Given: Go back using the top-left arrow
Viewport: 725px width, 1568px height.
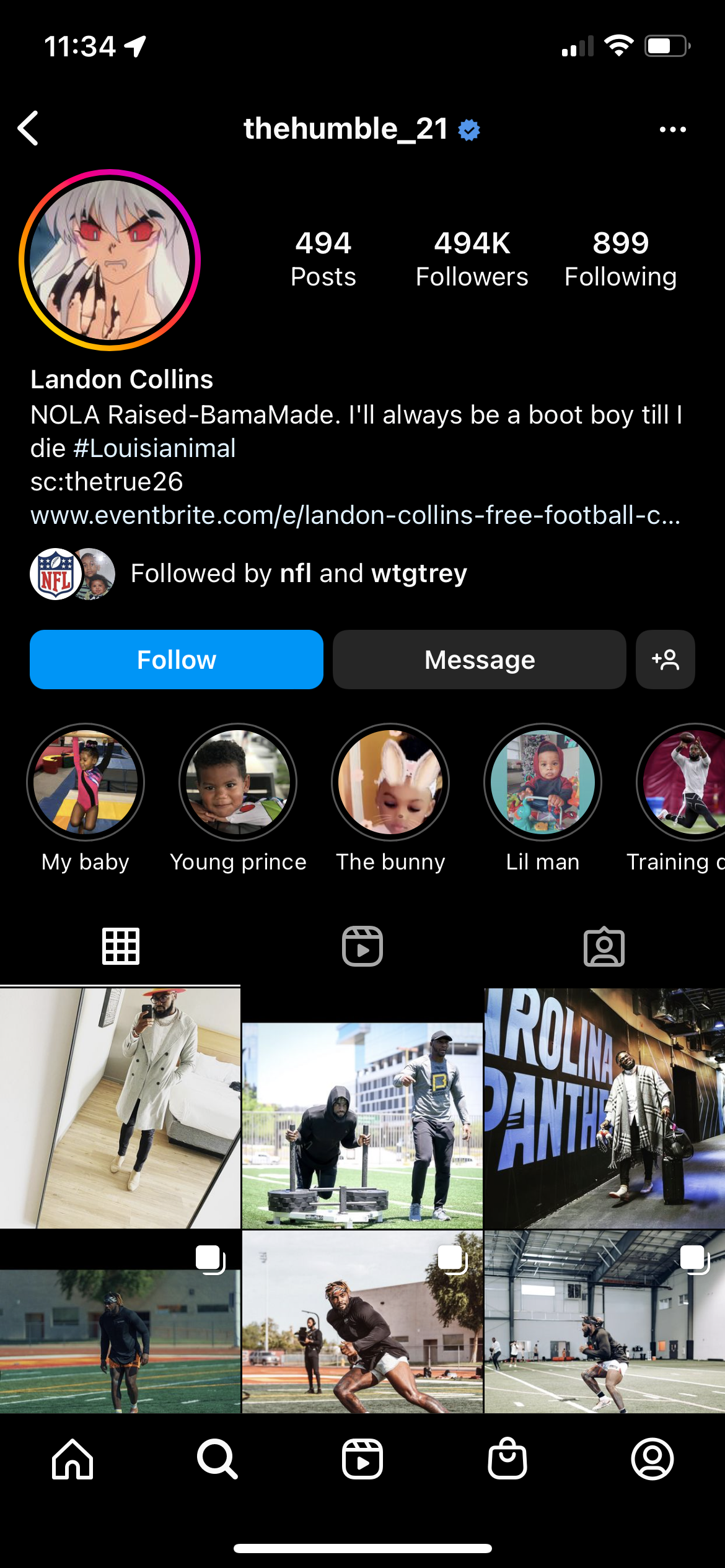Looking at the screenshot, I should pos(29,128).
